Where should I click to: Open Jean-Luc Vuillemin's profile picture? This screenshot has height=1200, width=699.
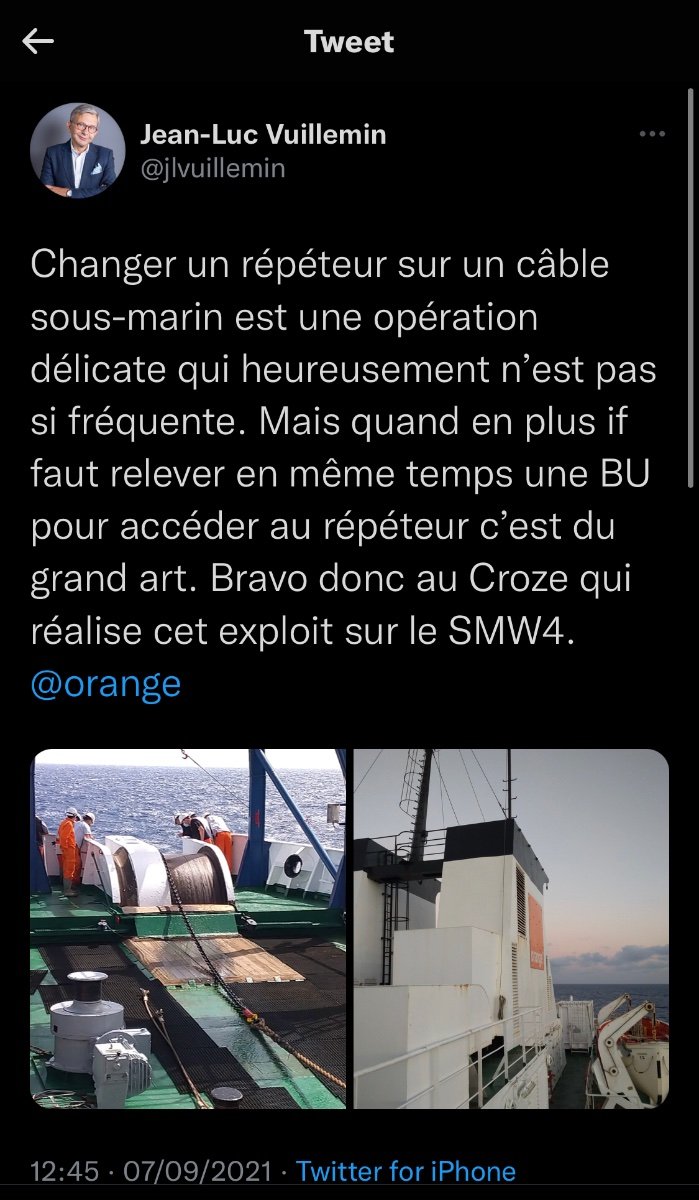pyautogui.click(x=78, y=150)
